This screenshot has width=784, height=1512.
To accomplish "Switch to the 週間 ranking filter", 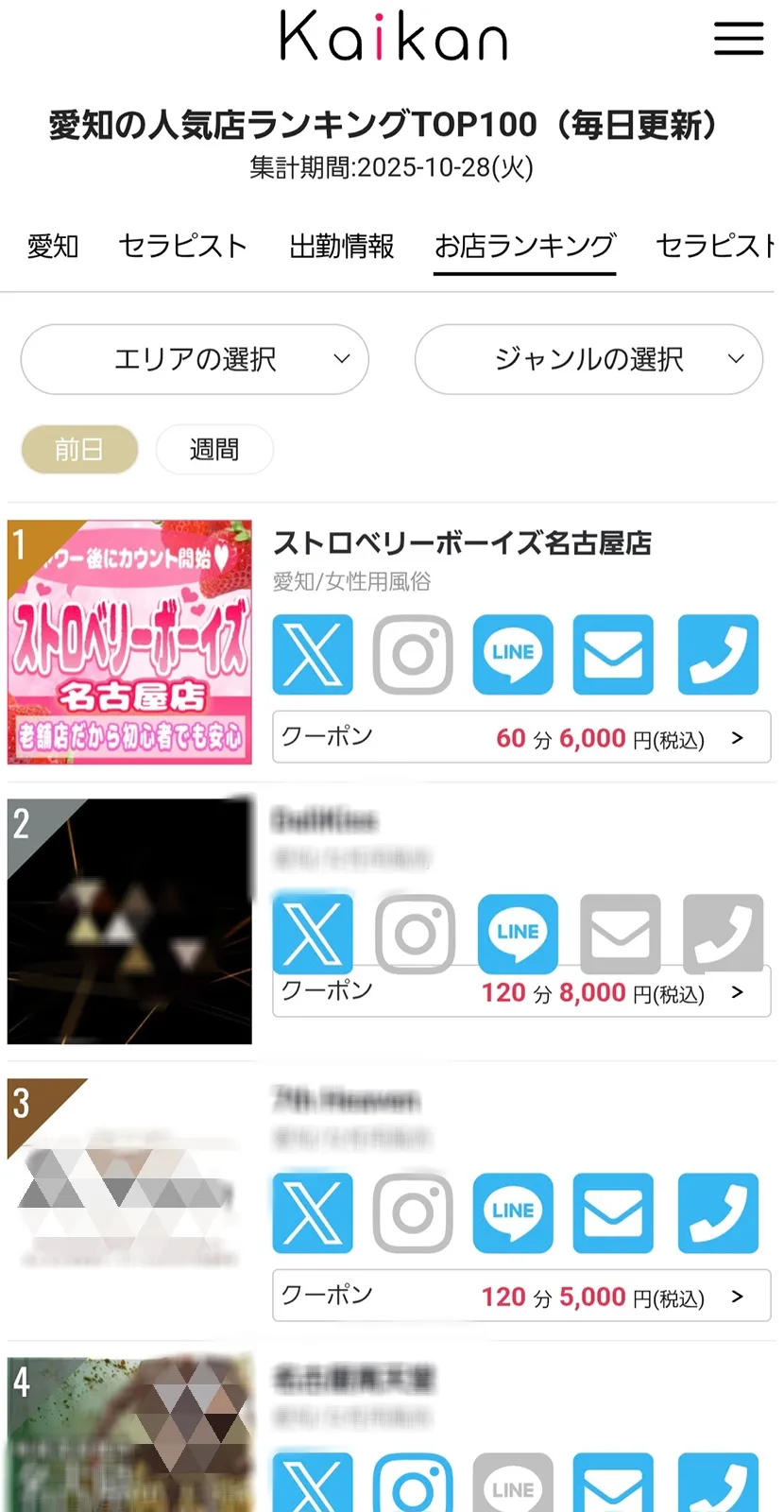I will [214, 450].
